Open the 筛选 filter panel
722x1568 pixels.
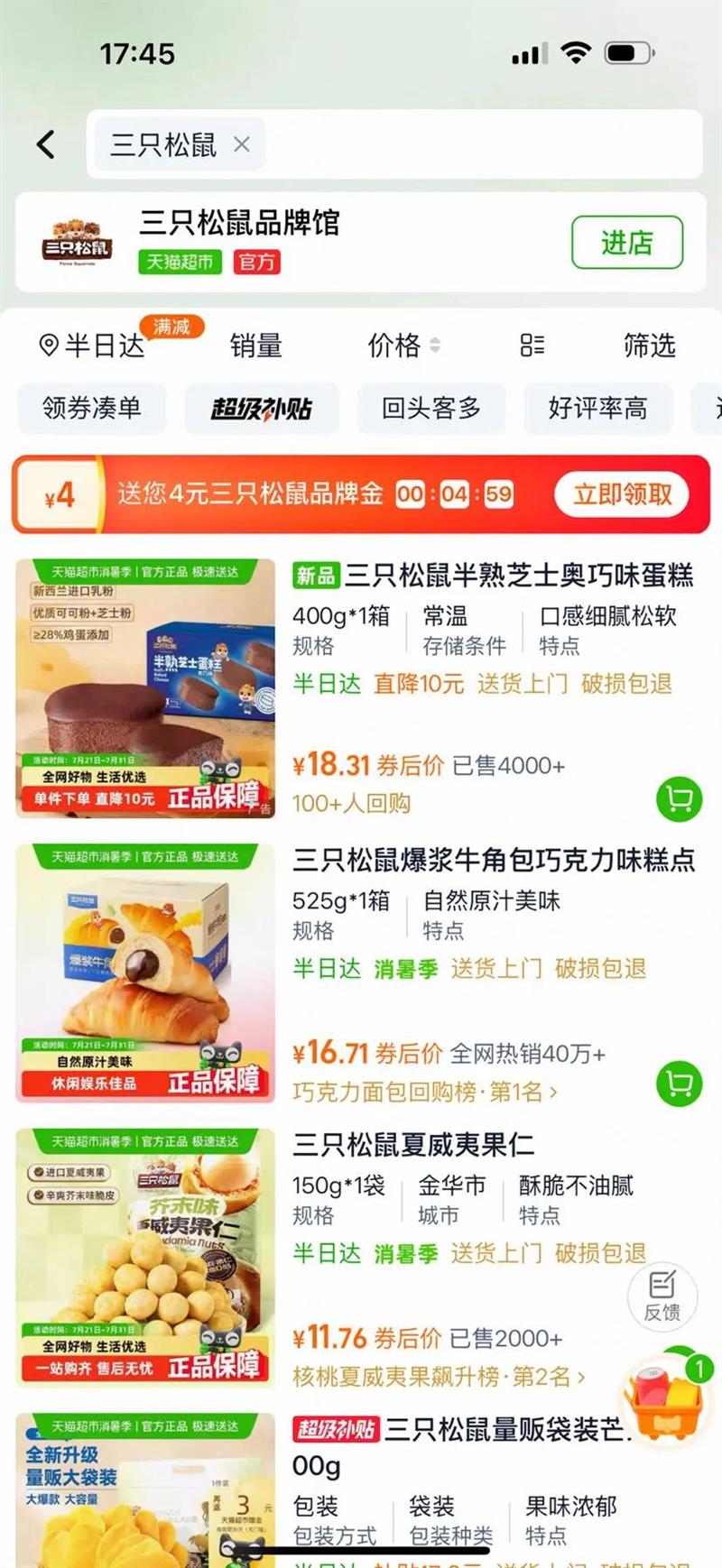tap(649, 345)
